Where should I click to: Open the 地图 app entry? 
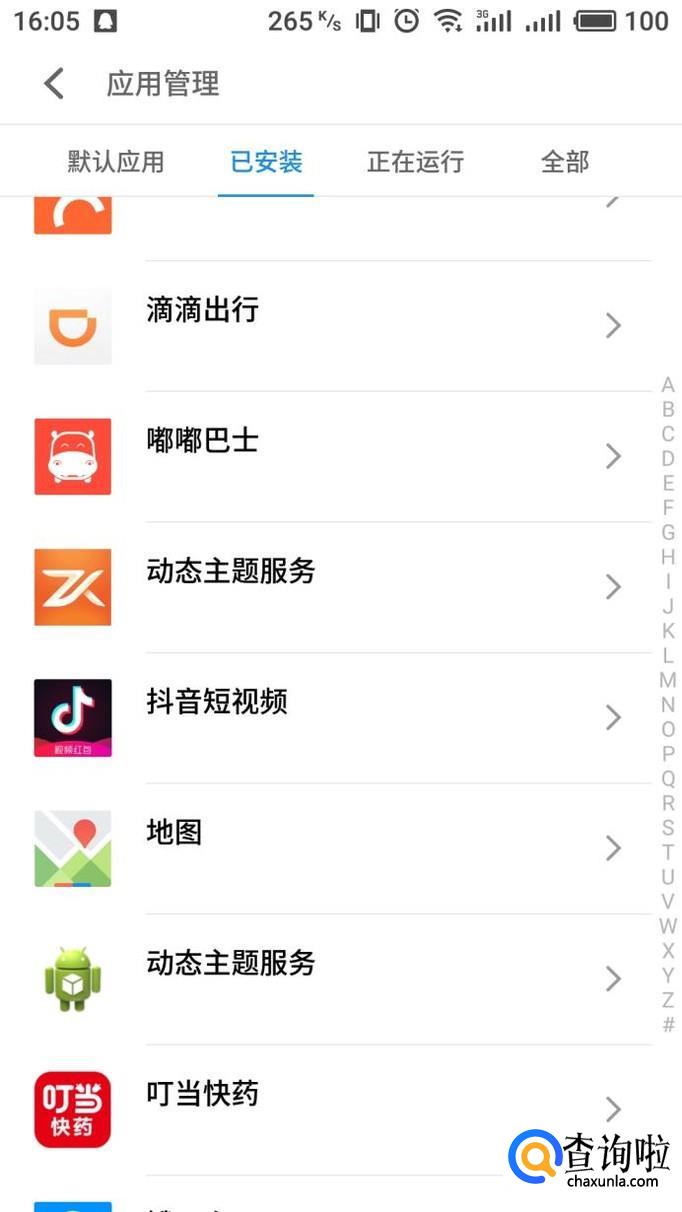[x=340, y=848]
